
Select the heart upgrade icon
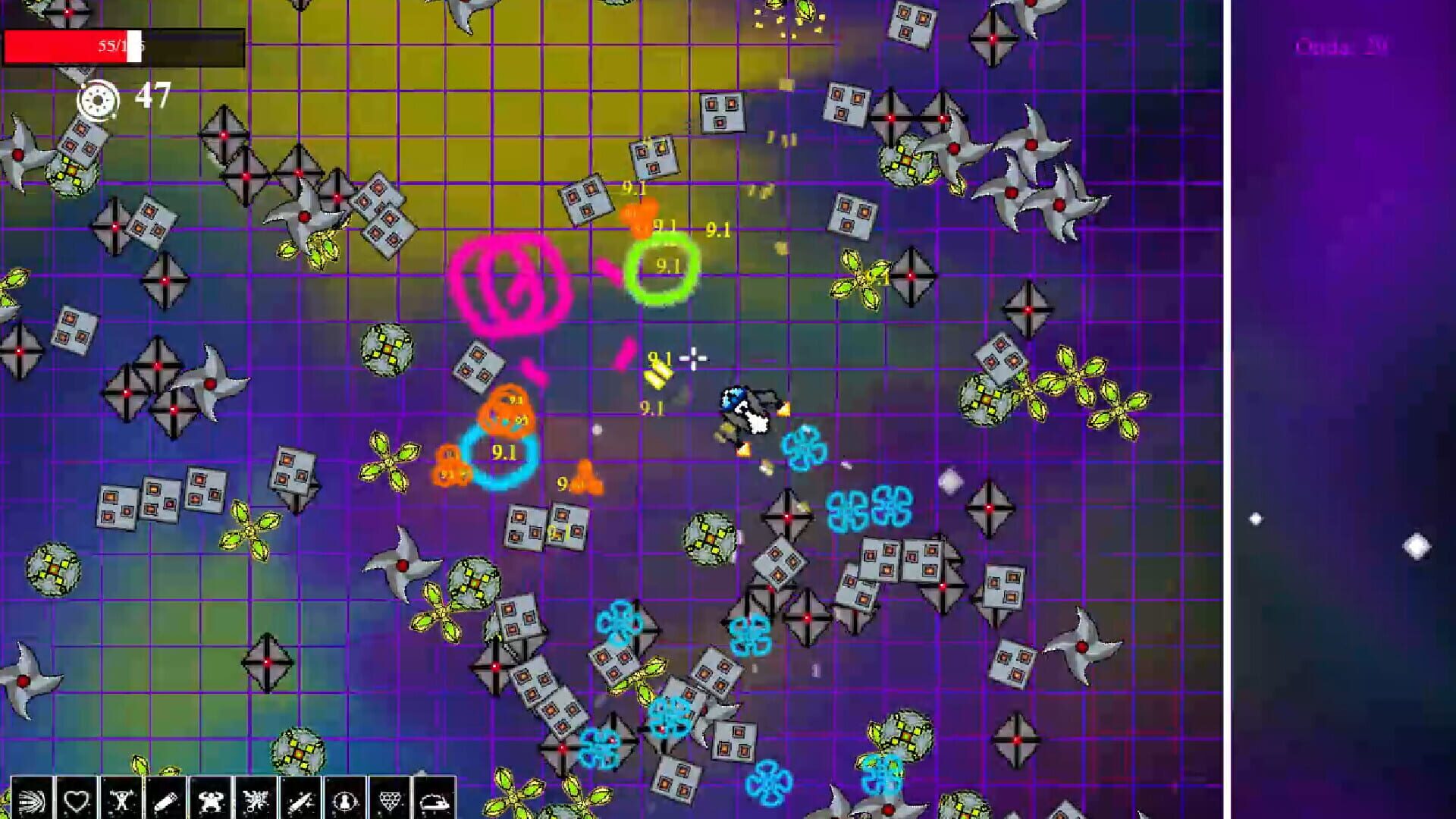[77, 798]
